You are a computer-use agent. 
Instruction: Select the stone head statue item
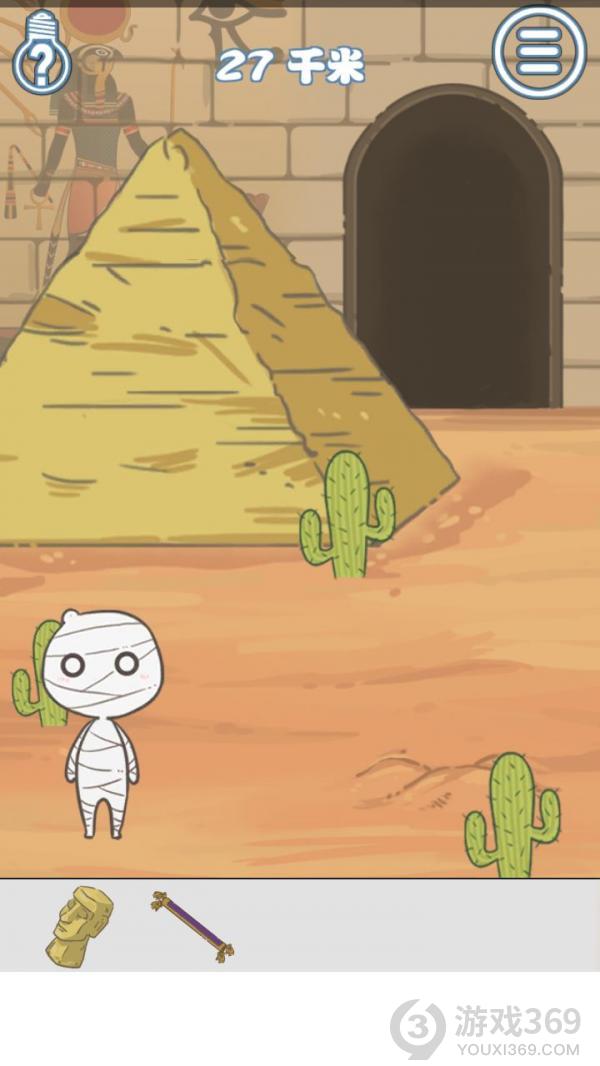tap(80, 925)
